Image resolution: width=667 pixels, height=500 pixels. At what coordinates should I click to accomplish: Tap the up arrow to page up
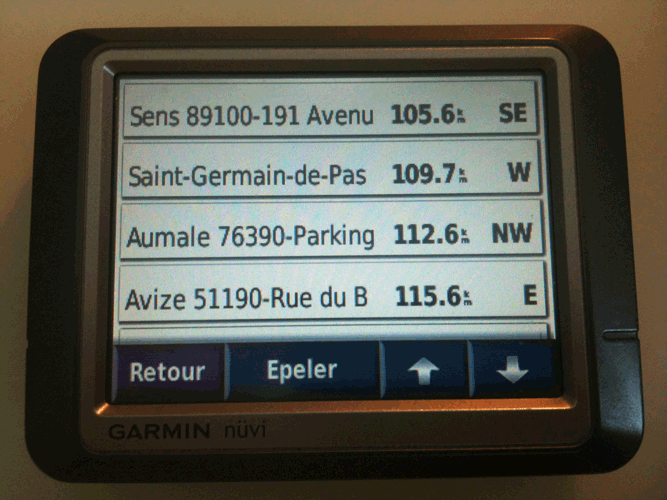click(x=423, y=371)
